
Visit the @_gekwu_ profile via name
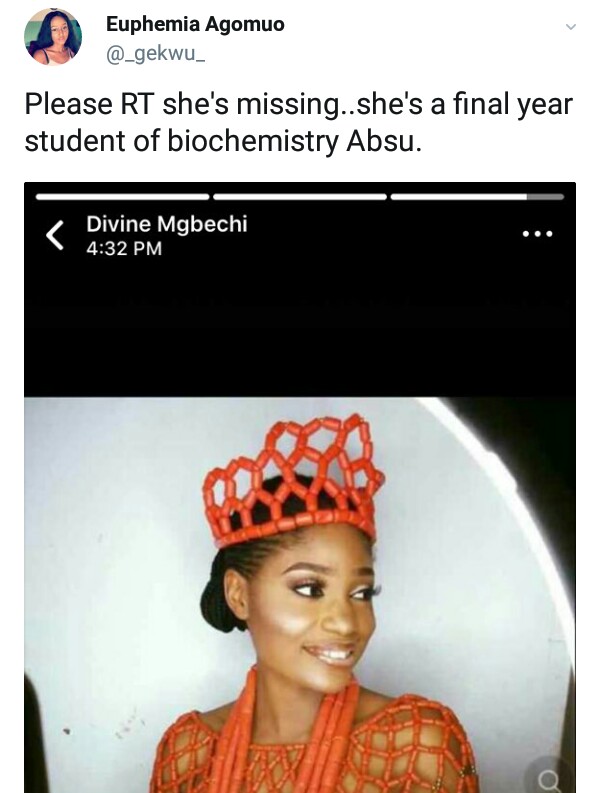195,25
